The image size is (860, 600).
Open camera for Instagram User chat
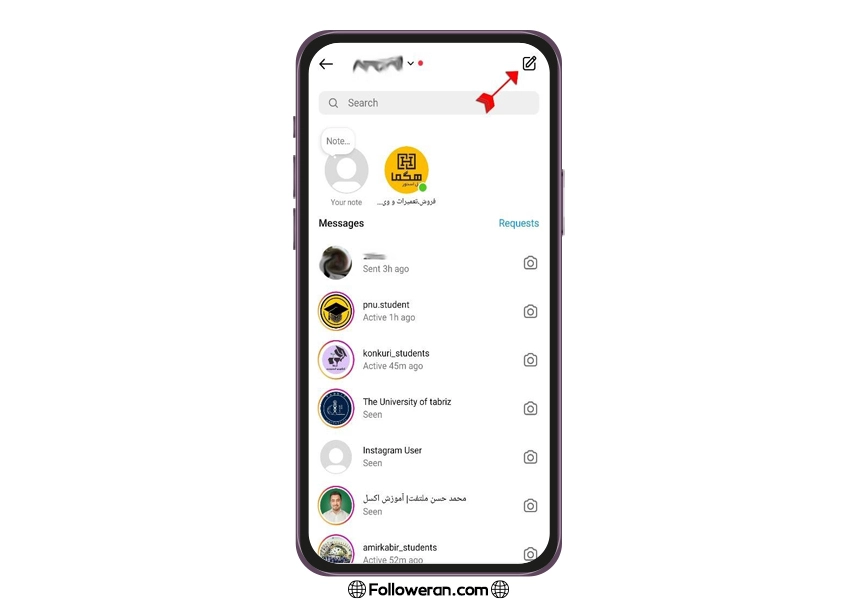click(x=530, y=457)
